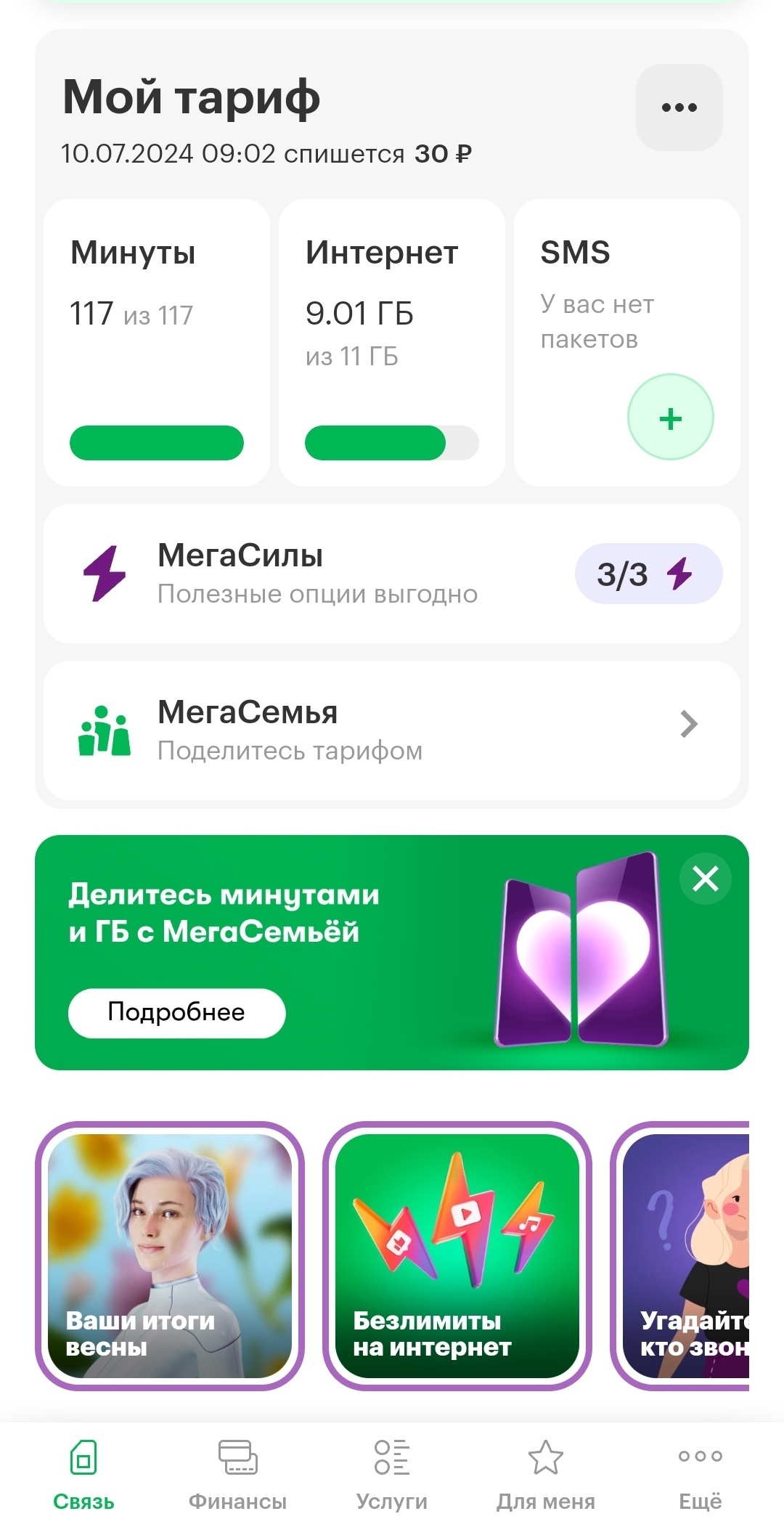The width and height of the screenshot is (784, 1527).
Task: Go to the Услуги tab
Action: click(391, 1474)
